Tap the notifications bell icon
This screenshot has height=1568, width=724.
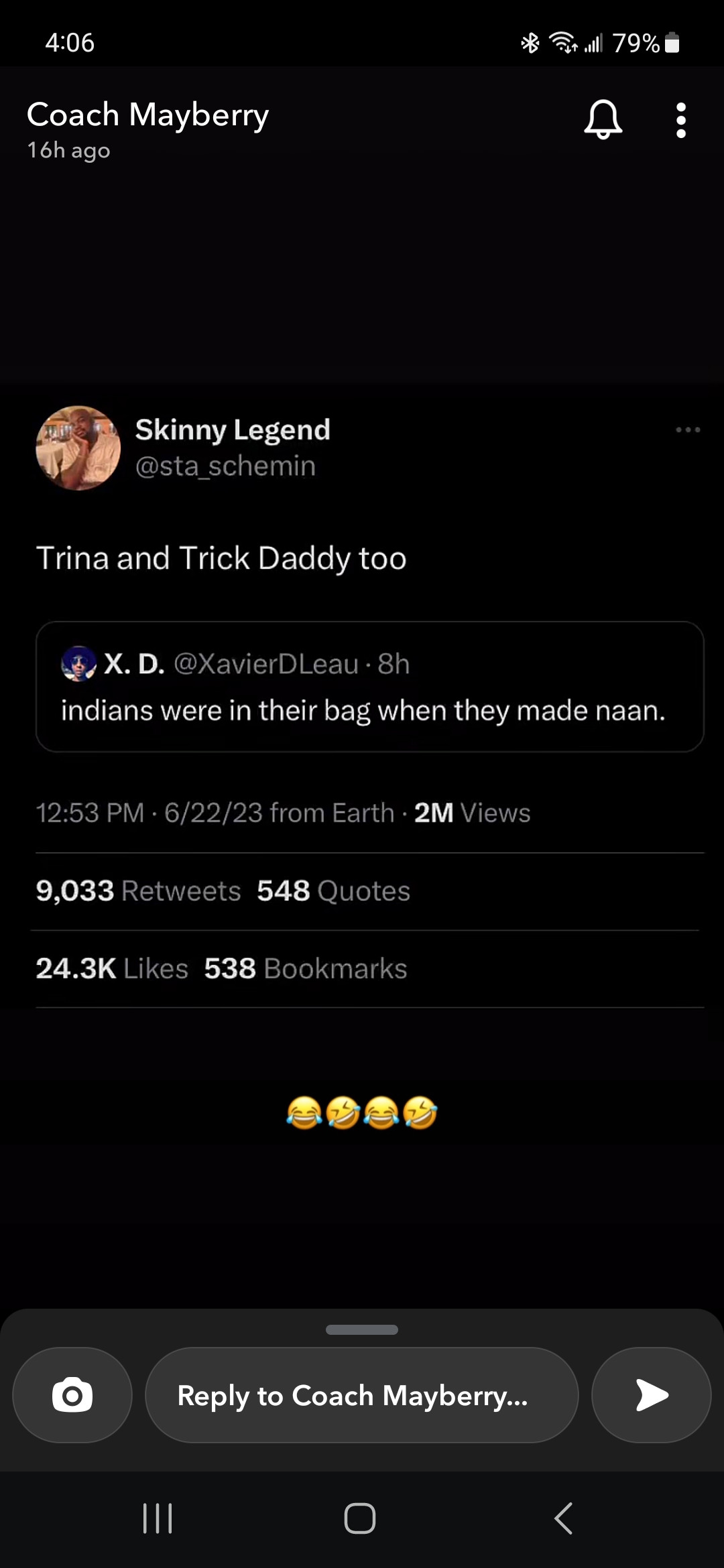click(603, 120)
